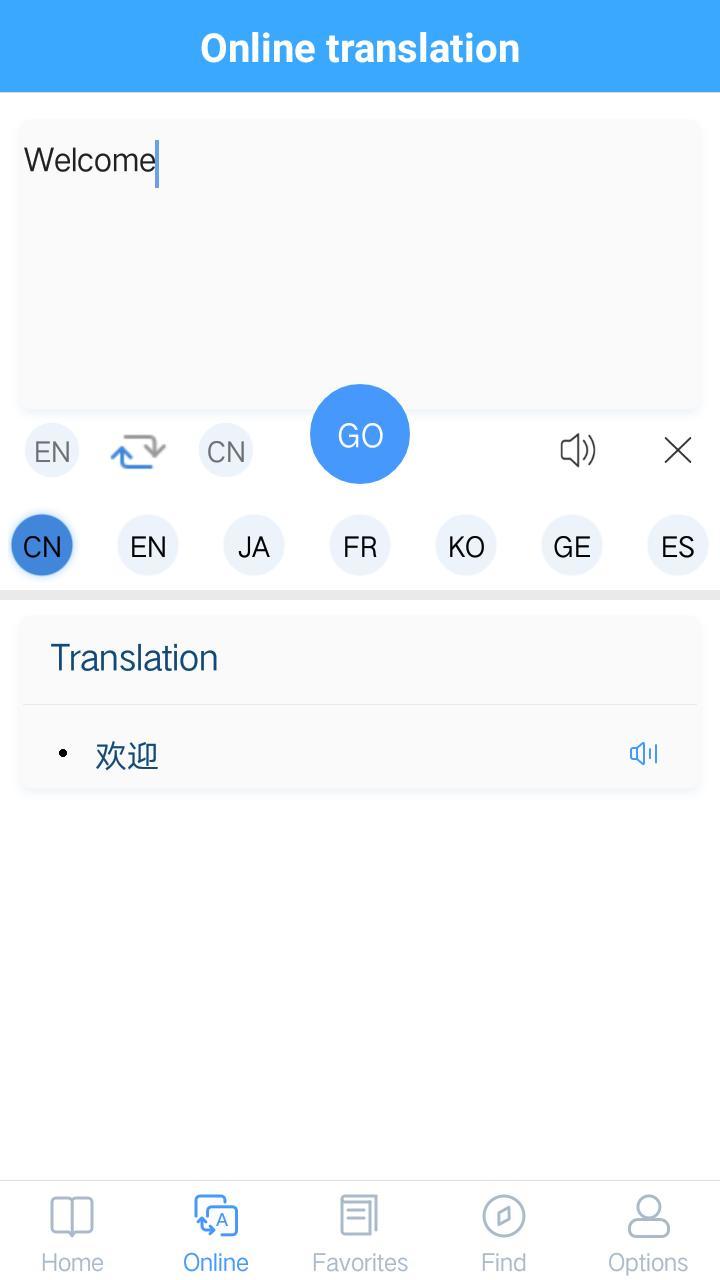Open source language EN selector
Viewport: 720px width, 1280px height.
(x=52, y=451)
